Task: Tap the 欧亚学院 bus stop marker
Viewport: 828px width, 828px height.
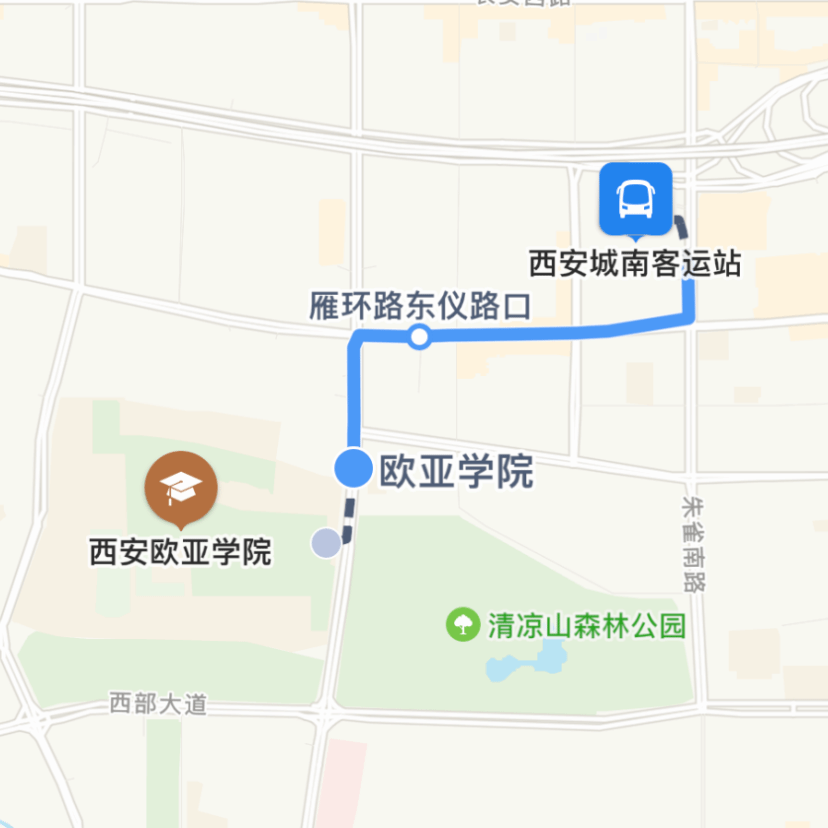Action: coord(353,468)
